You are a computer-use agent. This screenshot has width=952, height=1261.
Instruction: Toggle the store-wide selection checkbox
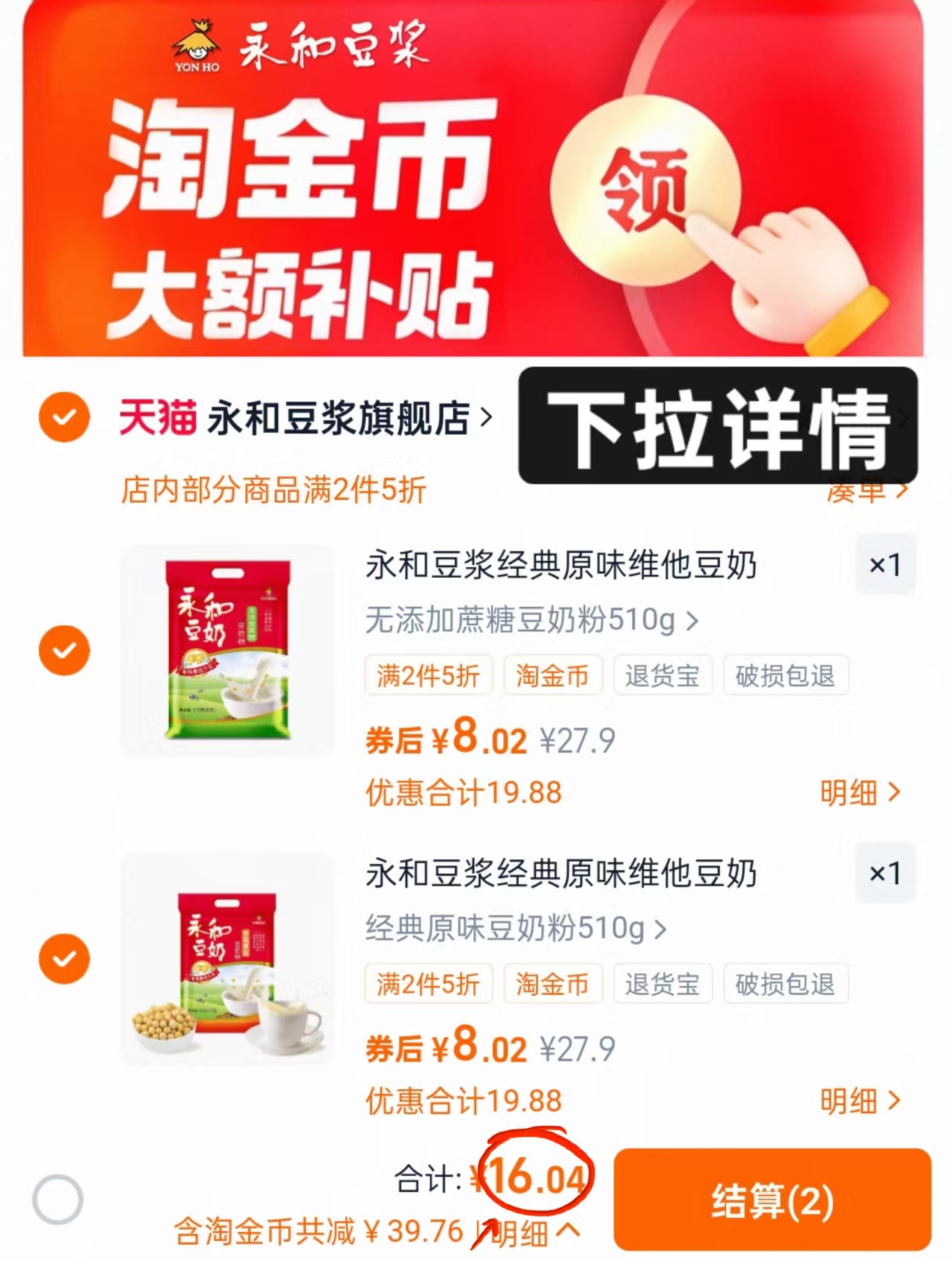tap(64, 418)
